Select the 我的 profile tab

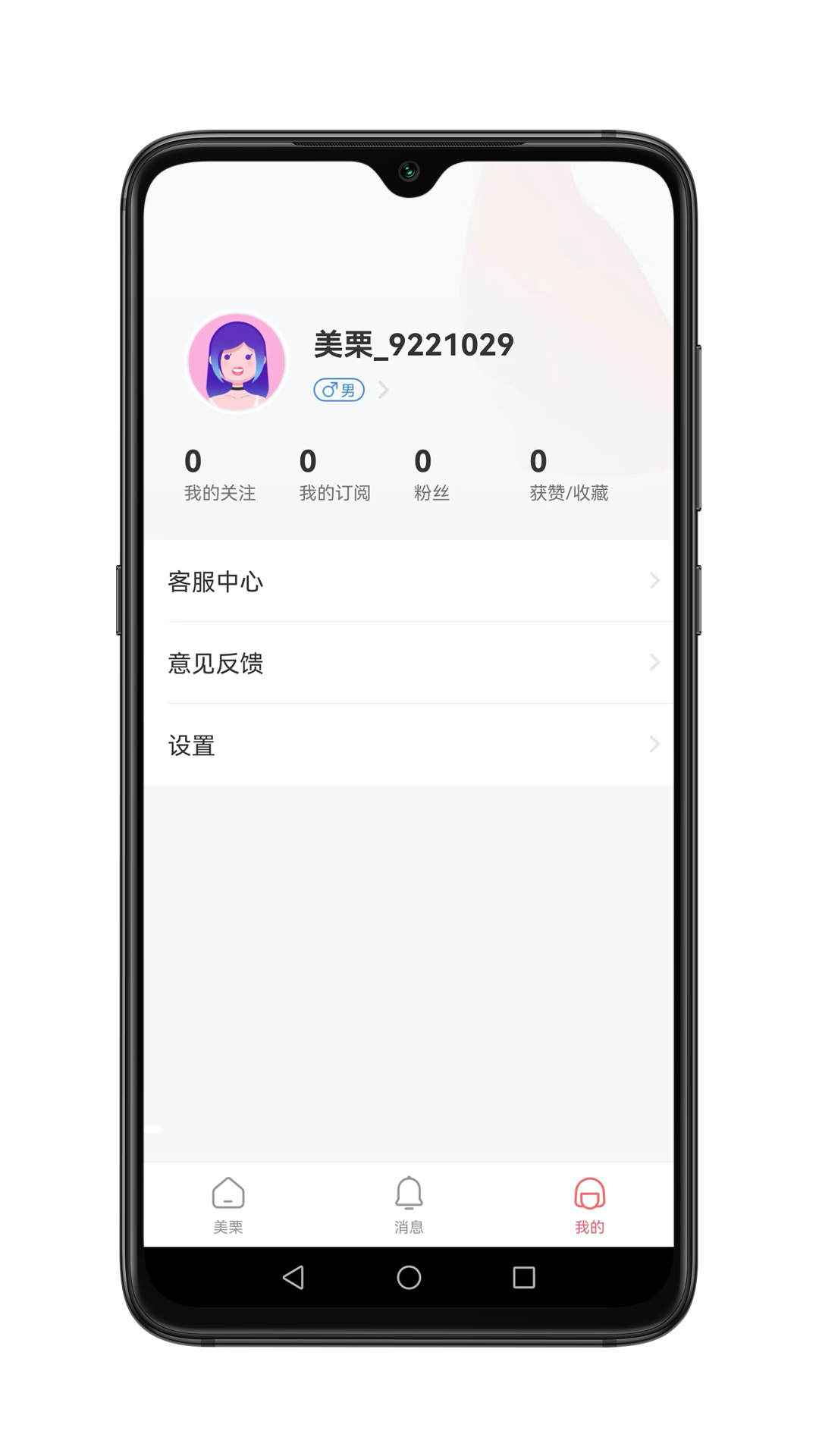589,1204
